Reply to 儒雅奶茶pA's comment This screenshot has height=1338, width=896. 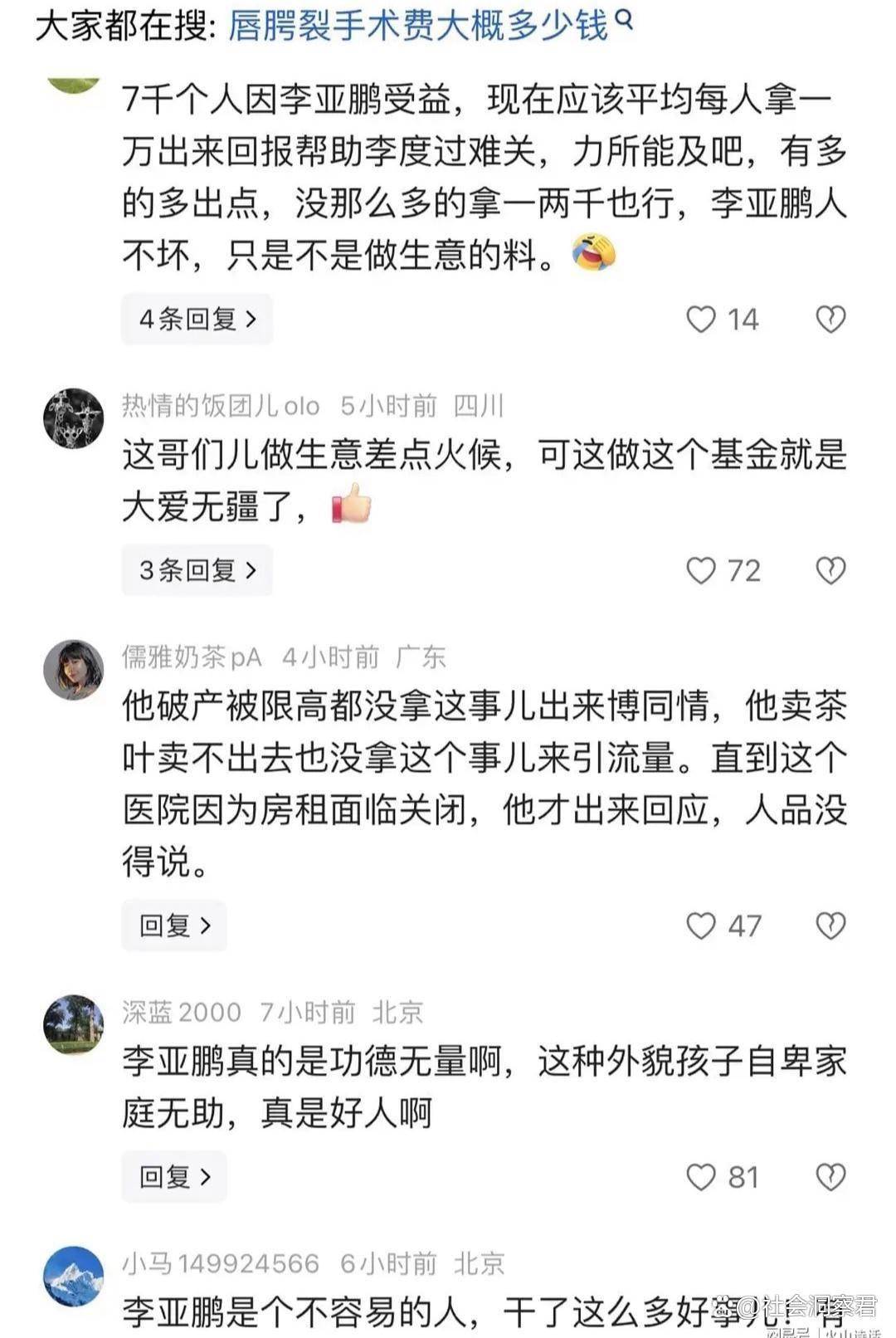coord(174,925)
